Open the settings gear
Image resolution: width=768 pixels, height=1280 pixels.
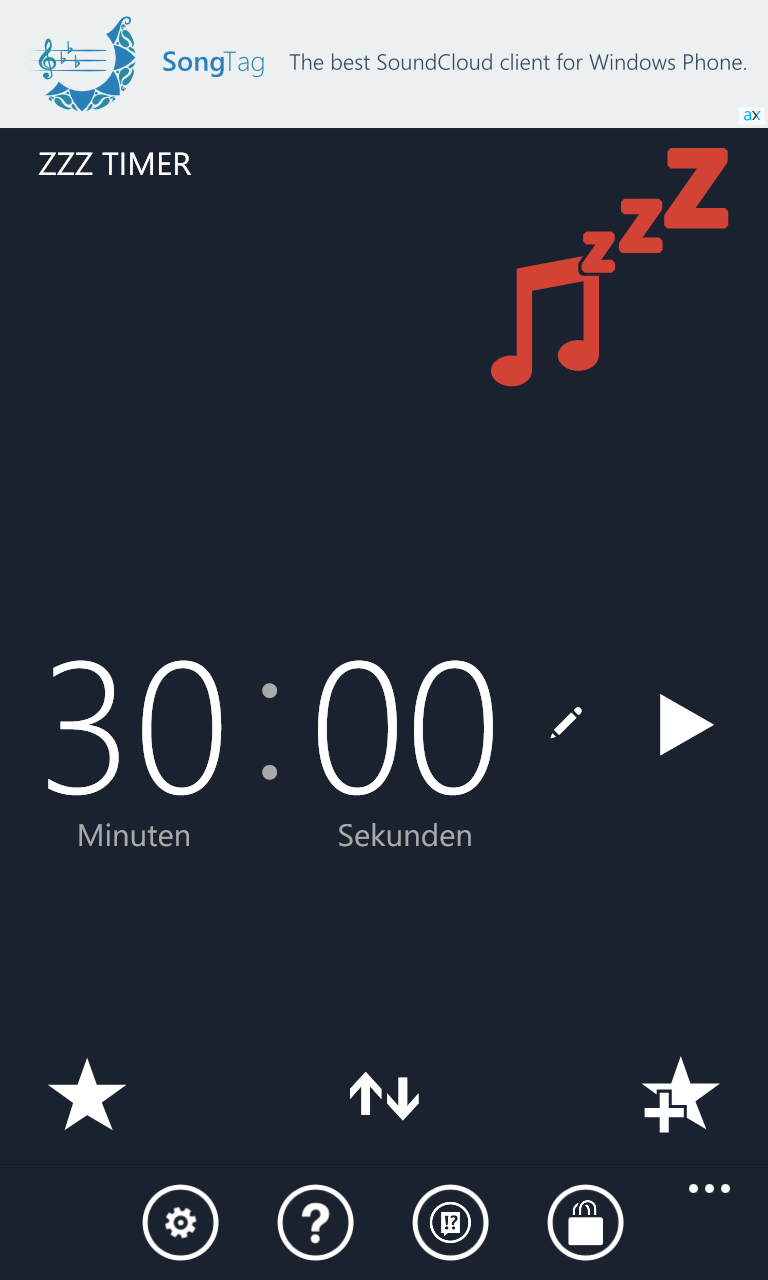(180, 1222)
